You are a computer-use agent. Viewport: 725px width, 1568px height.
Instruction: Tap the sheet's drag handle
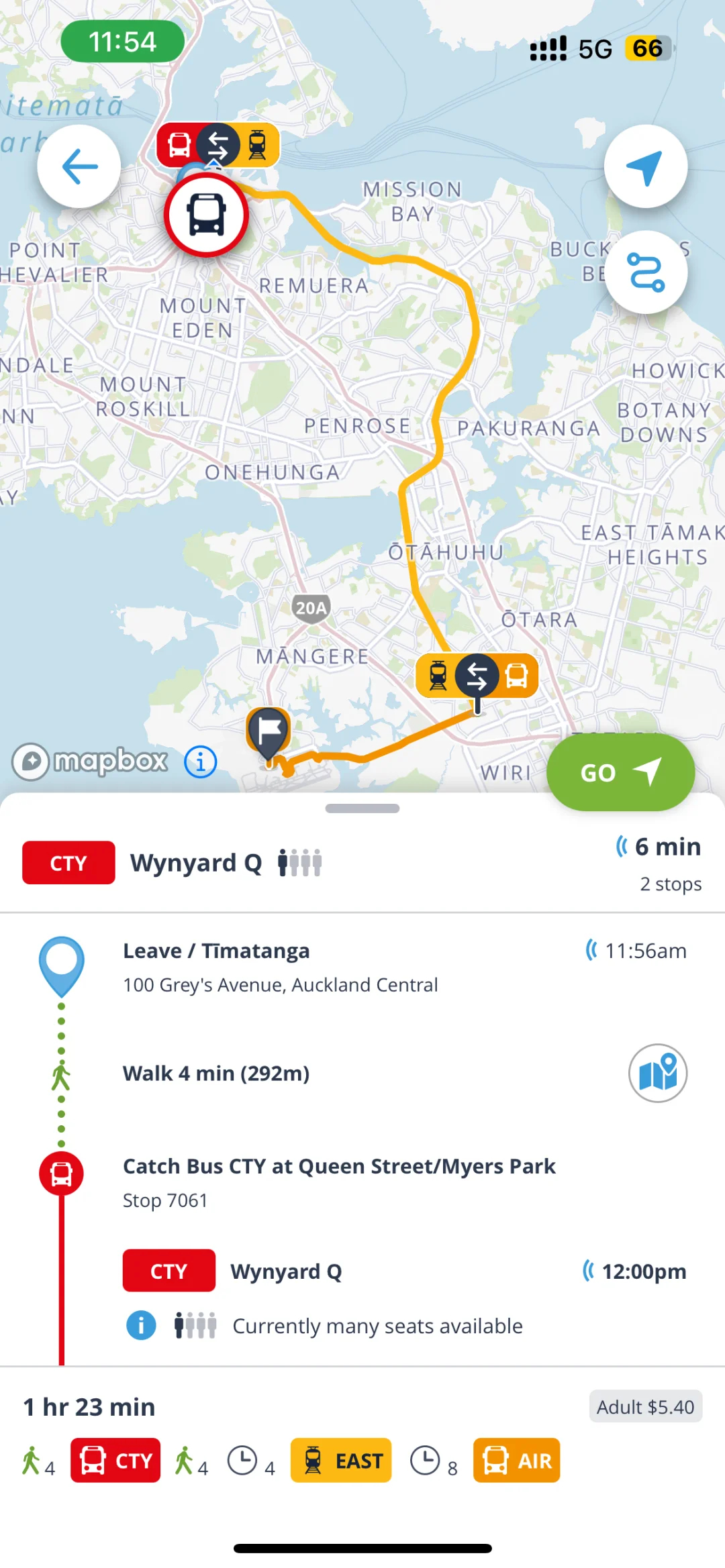pos(362,808)
